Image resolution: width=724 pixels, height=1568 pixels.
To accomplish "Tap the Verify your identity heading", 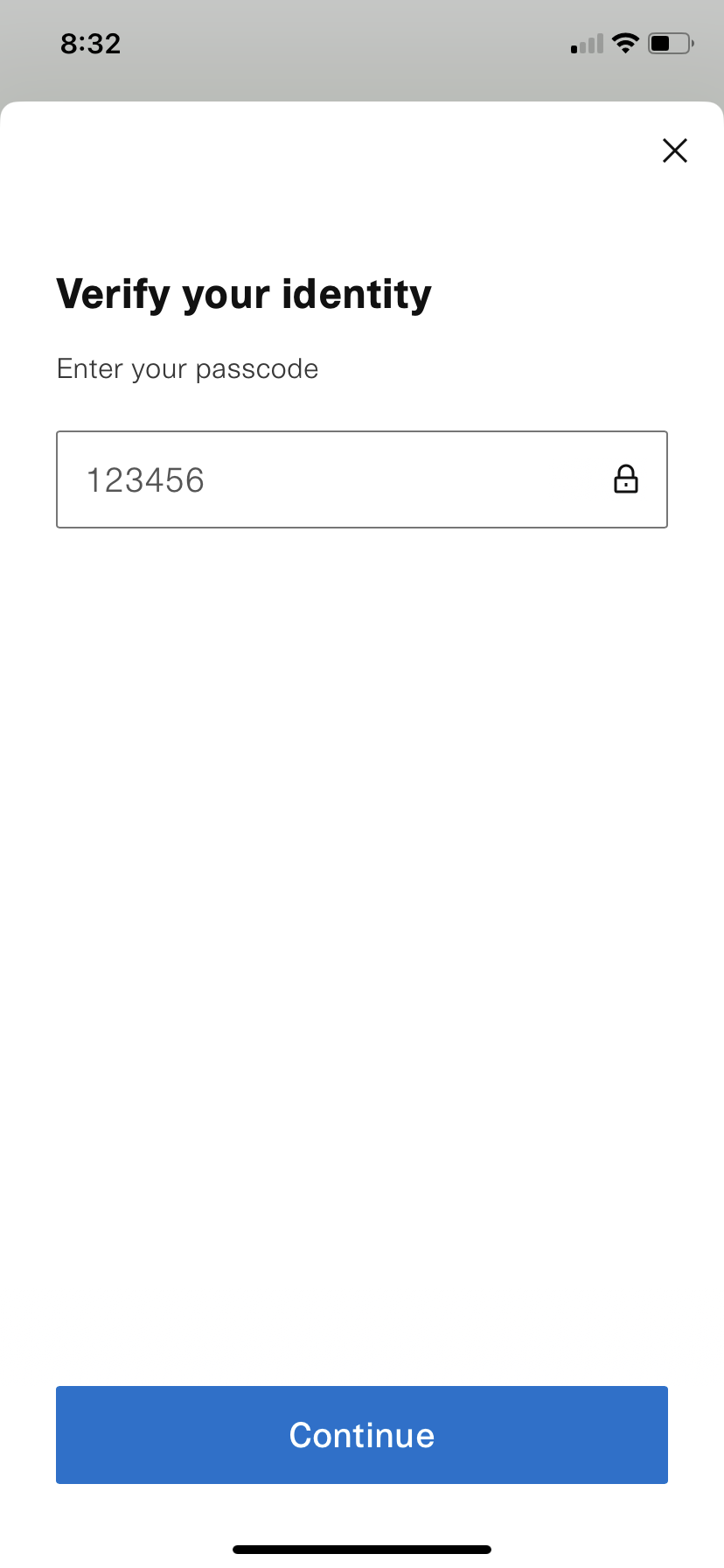I will pyautogui.click(x=243, y=294).
